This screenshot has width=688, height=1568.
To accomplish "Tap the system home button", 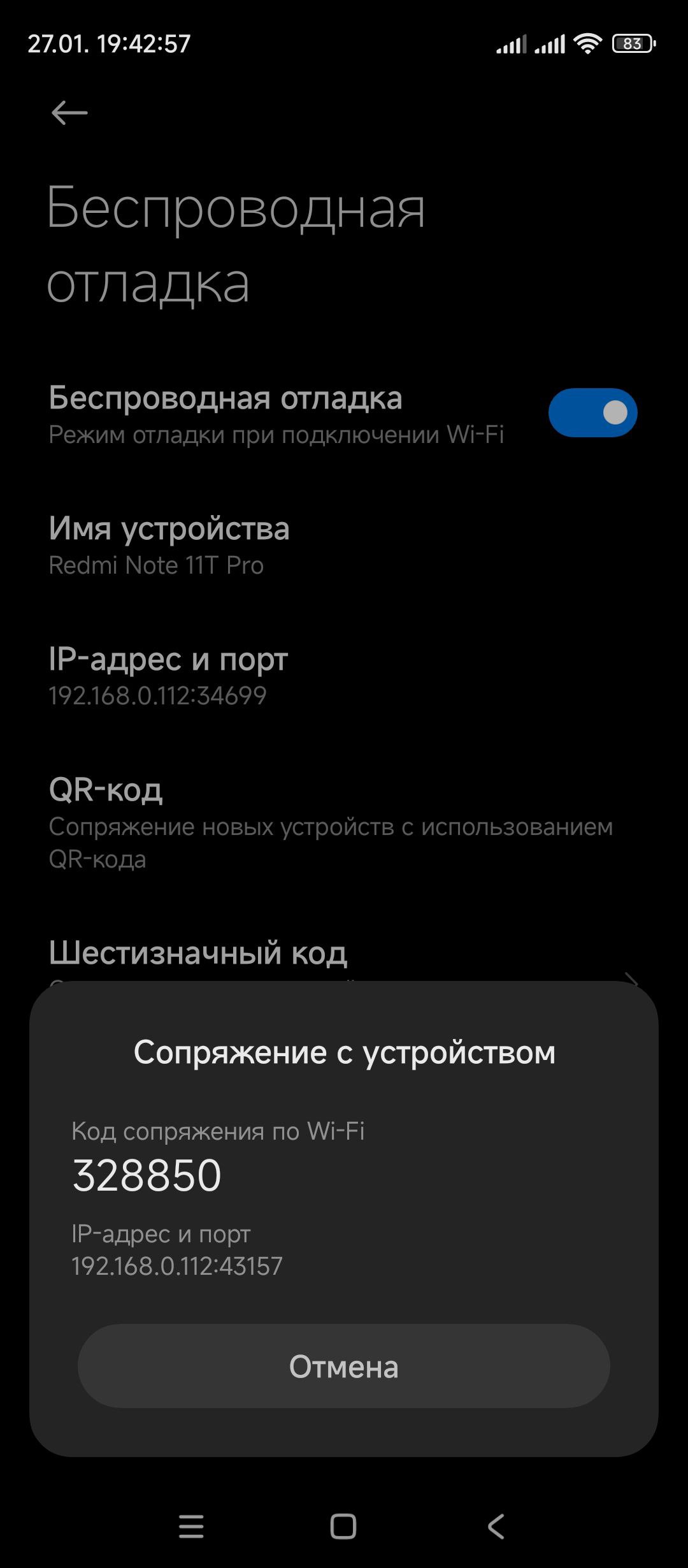I will click(x=343, y=1527).
